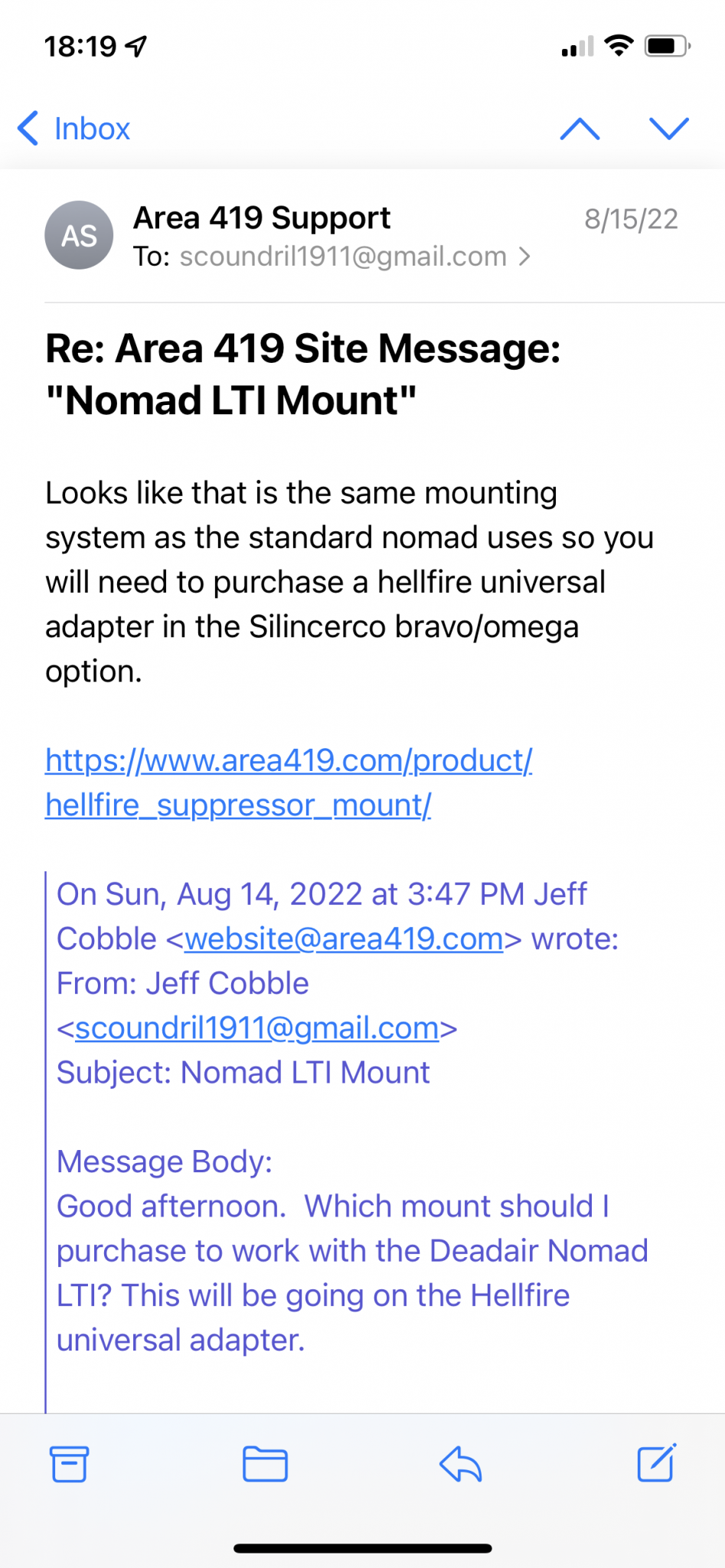Open the Area 419 Support sender avatar
Image resolution: width=725 pixels, height=1568 pixels.
click(79, 235)
